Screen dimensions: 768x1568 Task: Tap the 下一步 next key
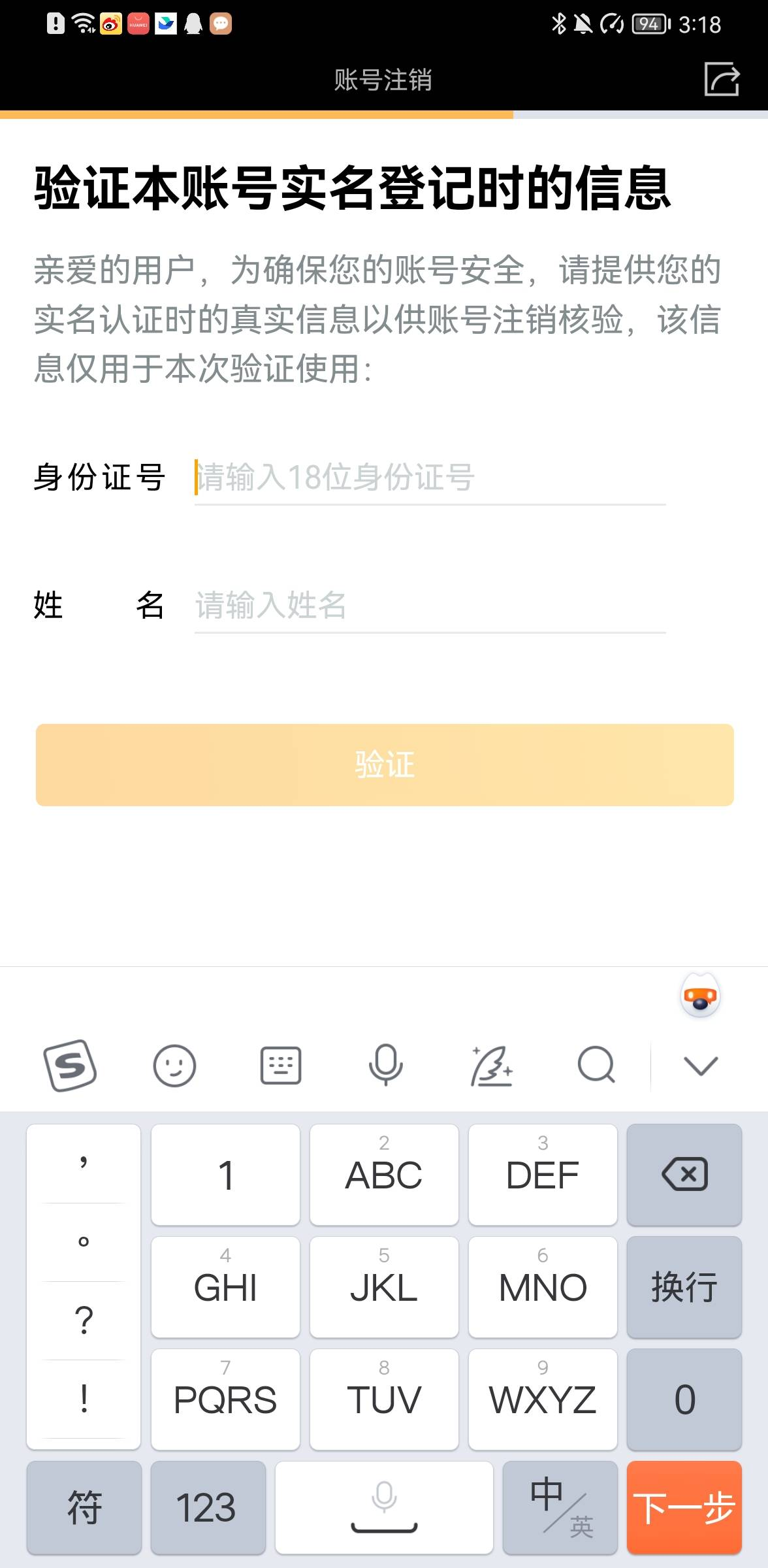tap(684, 1507)
